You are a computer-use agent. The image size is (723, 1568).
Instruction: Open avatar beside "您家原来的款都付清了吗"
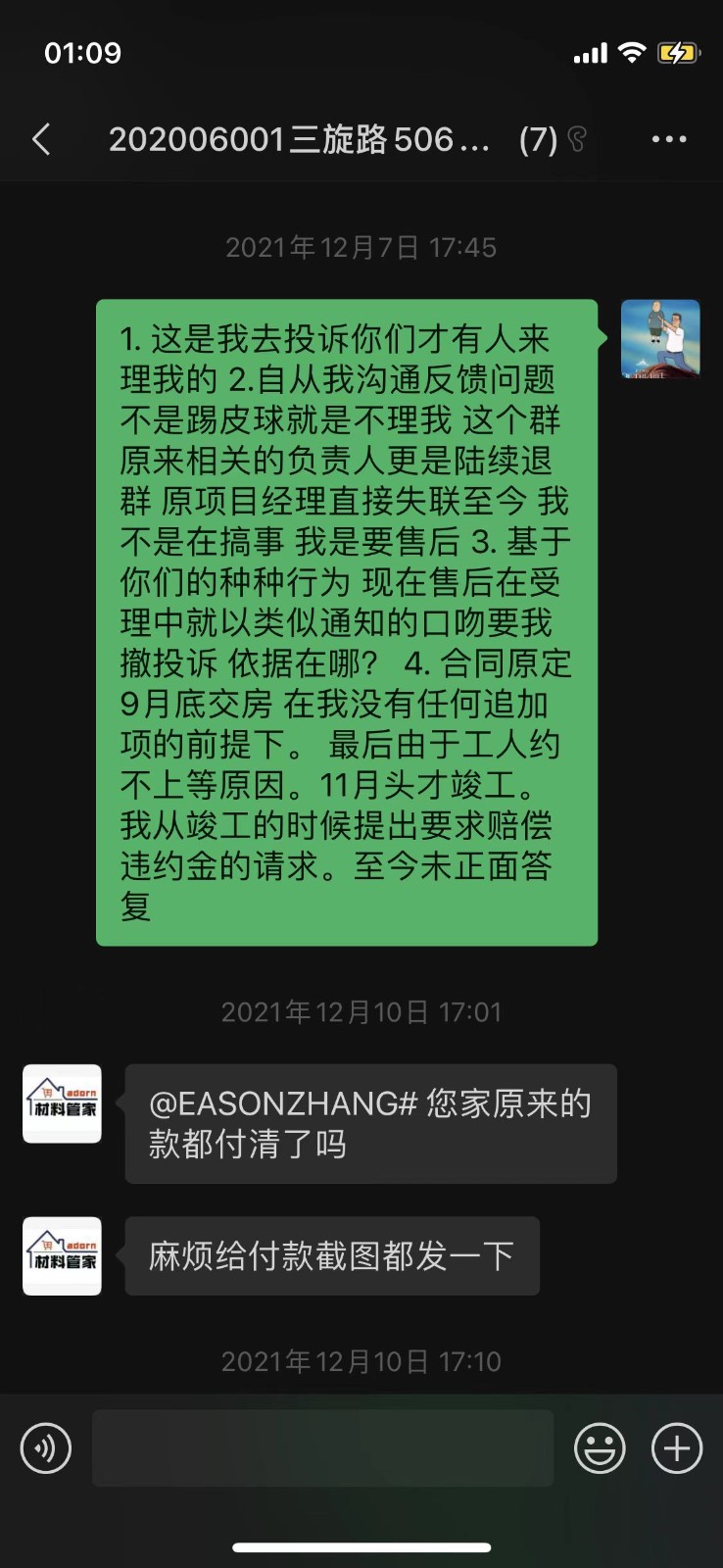pos(62,1103)
